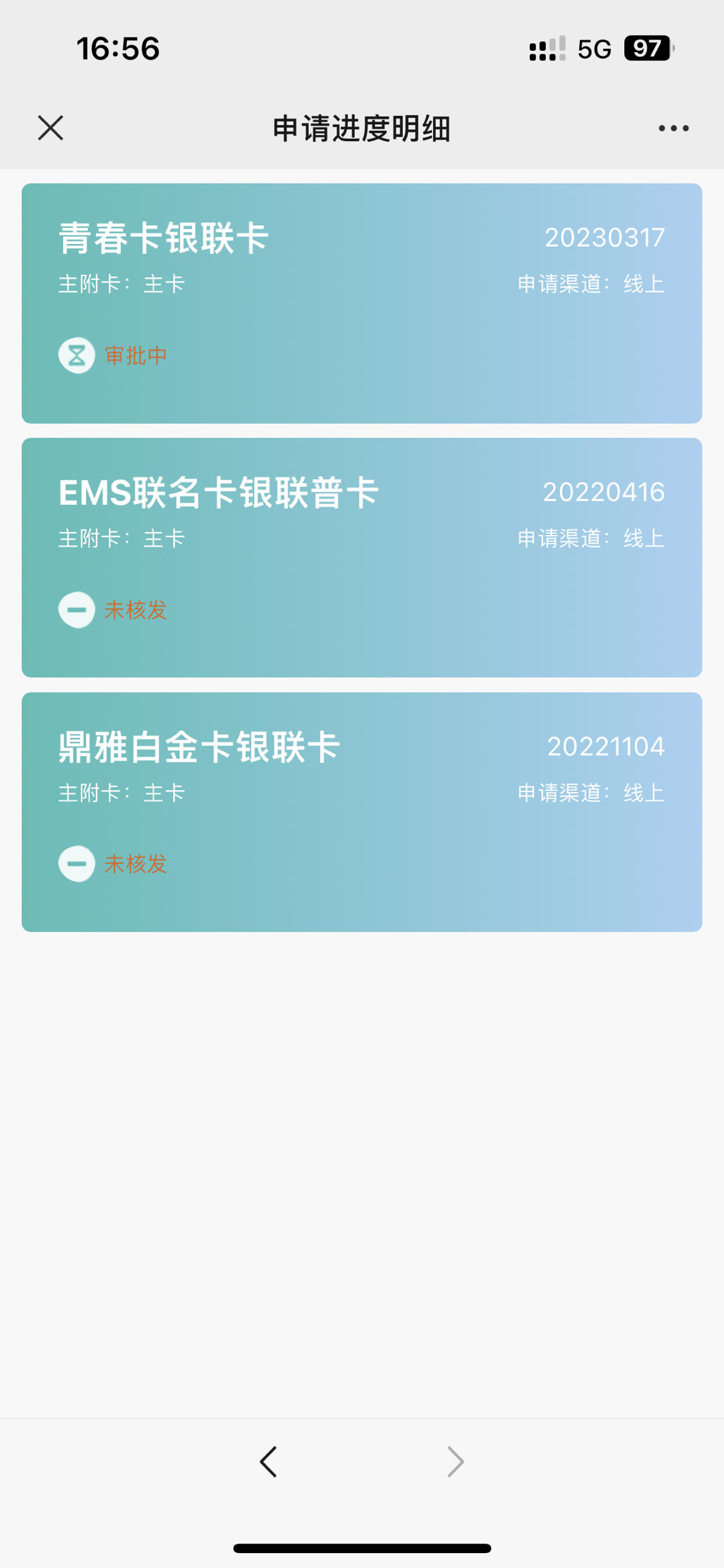This screenshot has width=724, height=1568.
Task: Open the 鼎雅白金卡银联卡 application card
Action: (x=362, y=812)
